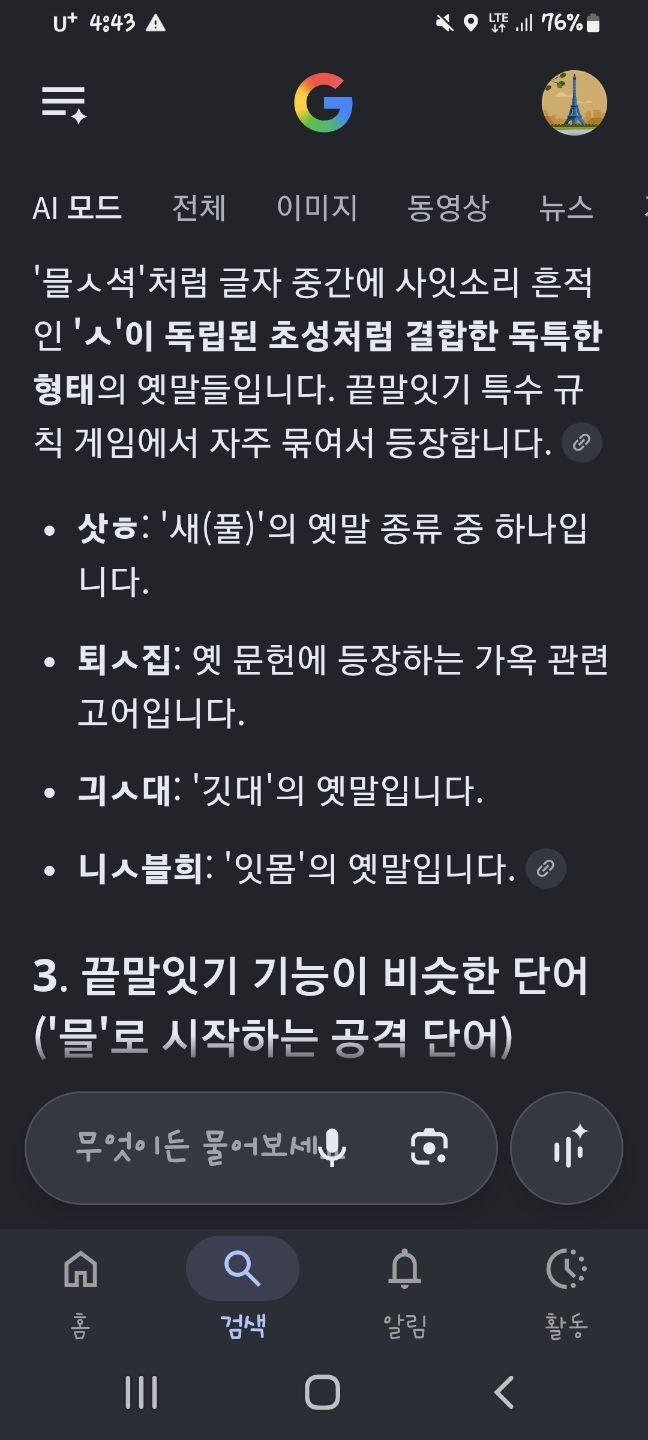Switch to the 동영상 tab
The width and height of the screenshot is (648, 1440).
click(x=448, y=207)
